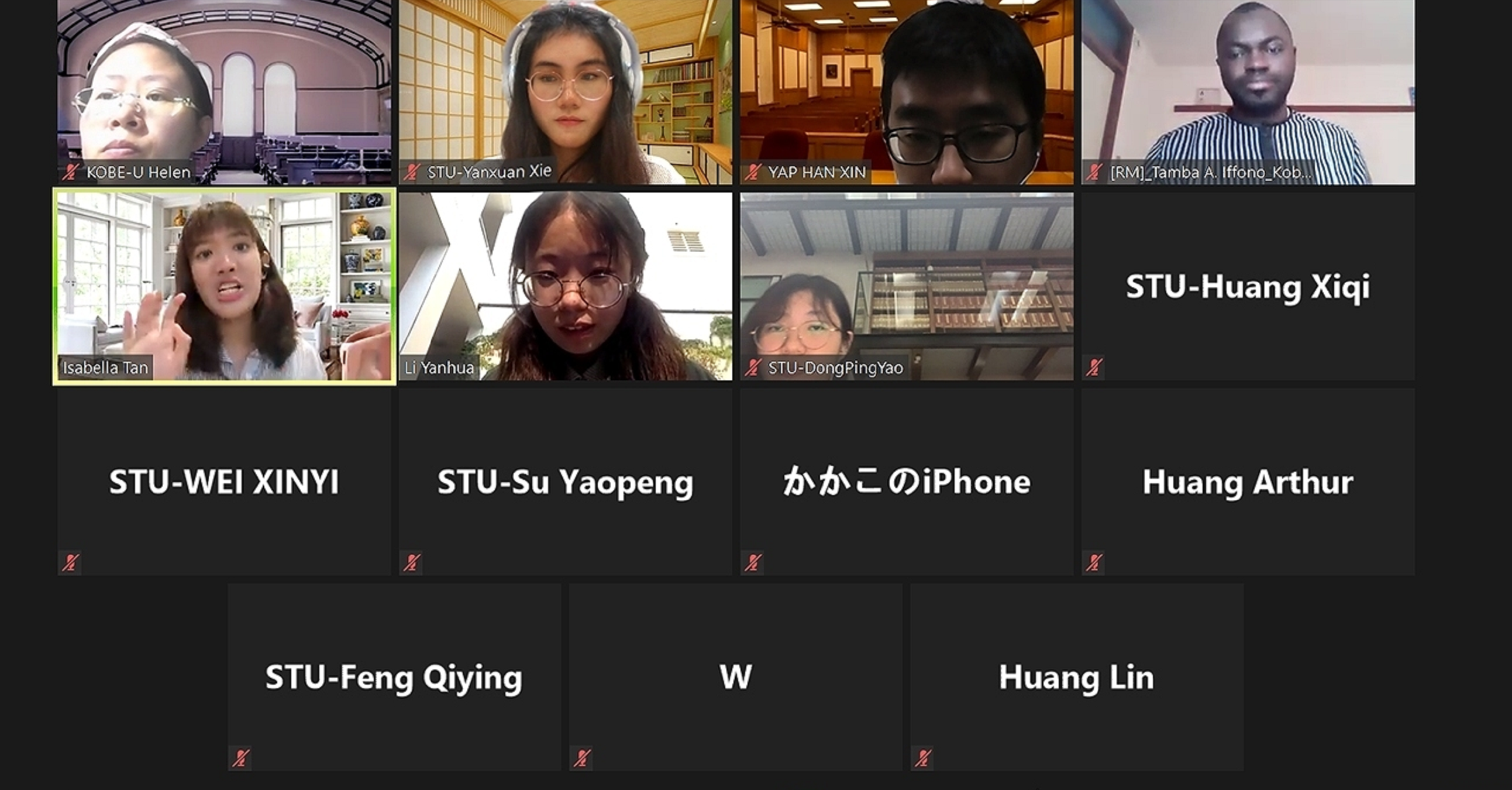Select STU-Yanxuan Xie's video tile

coord(565,91)
